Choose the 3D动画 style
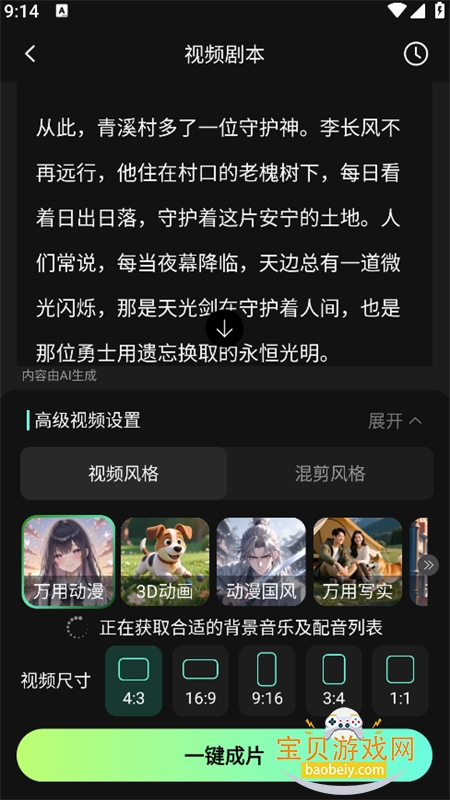 (165, 562)
